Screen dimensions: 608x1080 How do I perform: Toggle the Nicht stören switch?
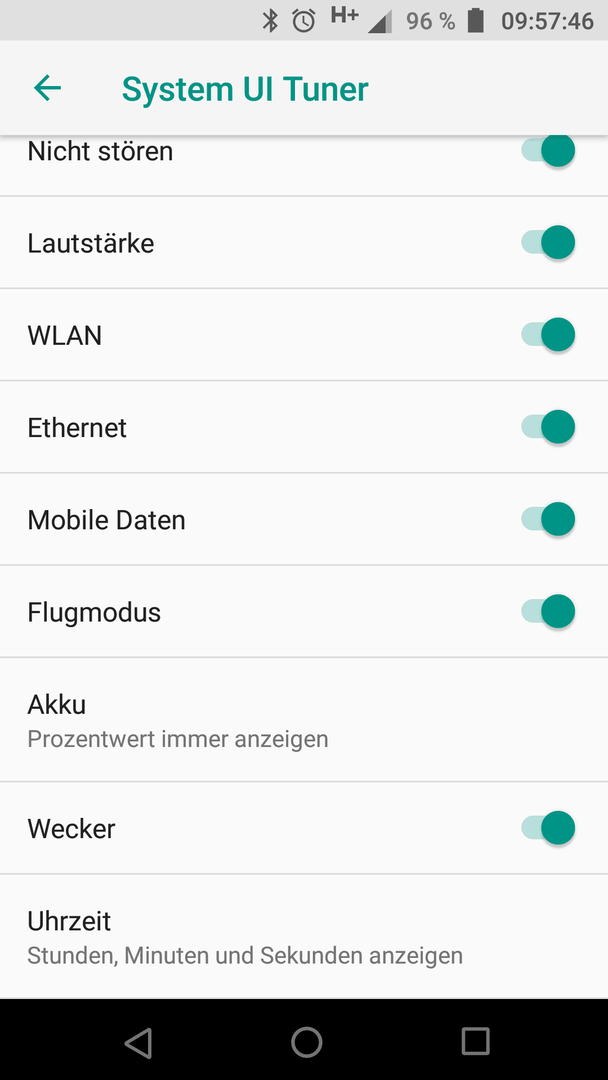click(548, 151)
